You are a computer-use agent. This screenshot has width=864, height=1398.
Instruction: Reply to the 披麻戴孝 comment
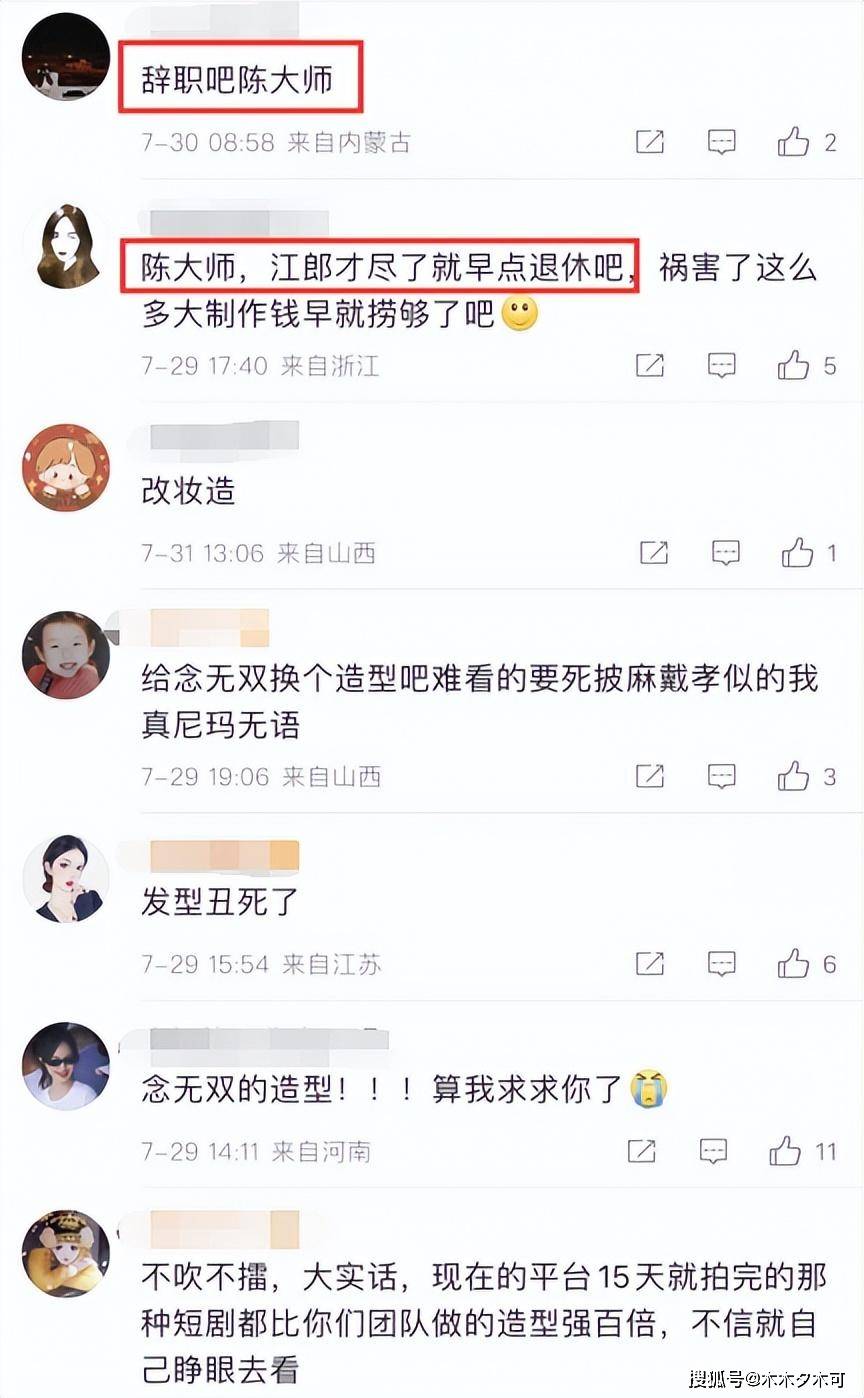pyautogui.click(x=722, y=776)
